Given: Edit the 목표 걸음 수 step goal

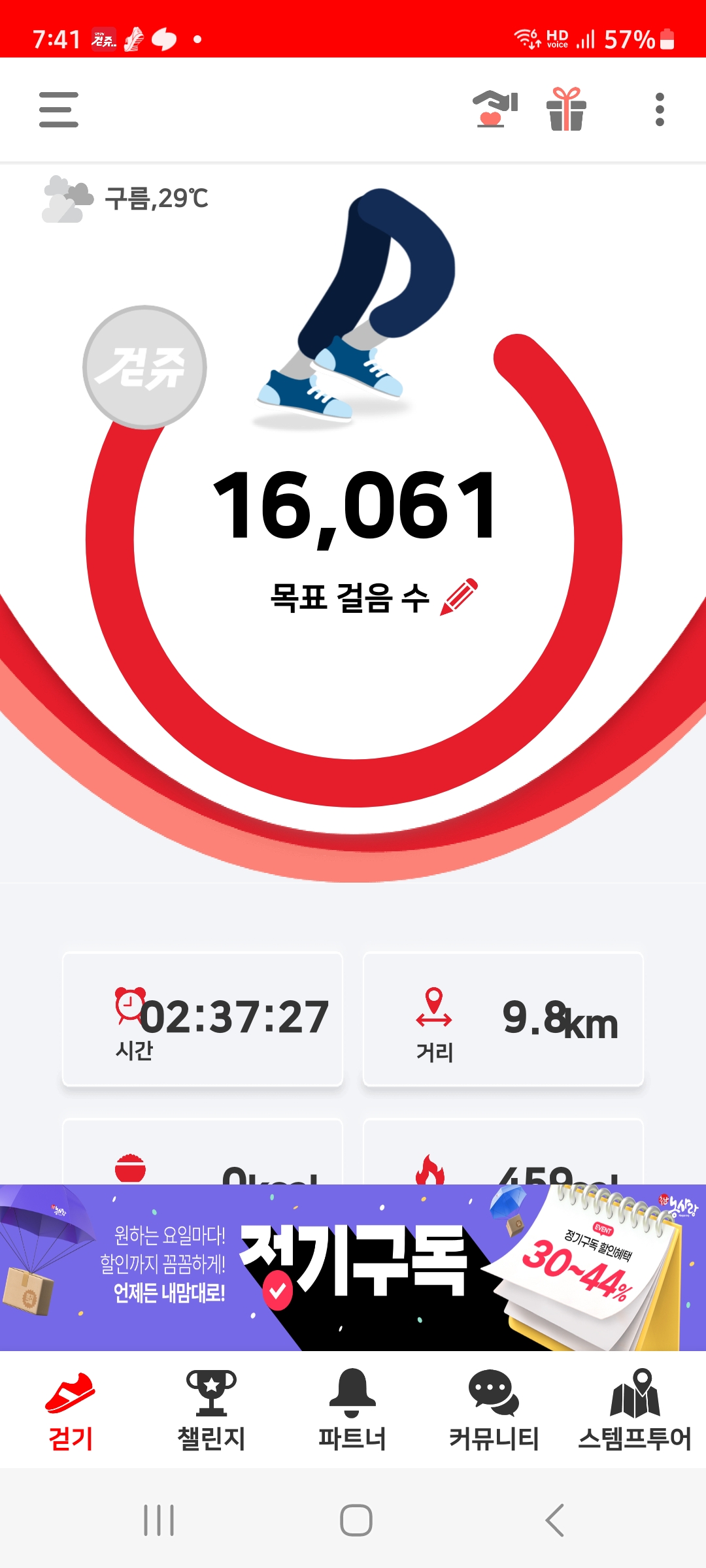Looking at the screenshot, I should point(459,597).
